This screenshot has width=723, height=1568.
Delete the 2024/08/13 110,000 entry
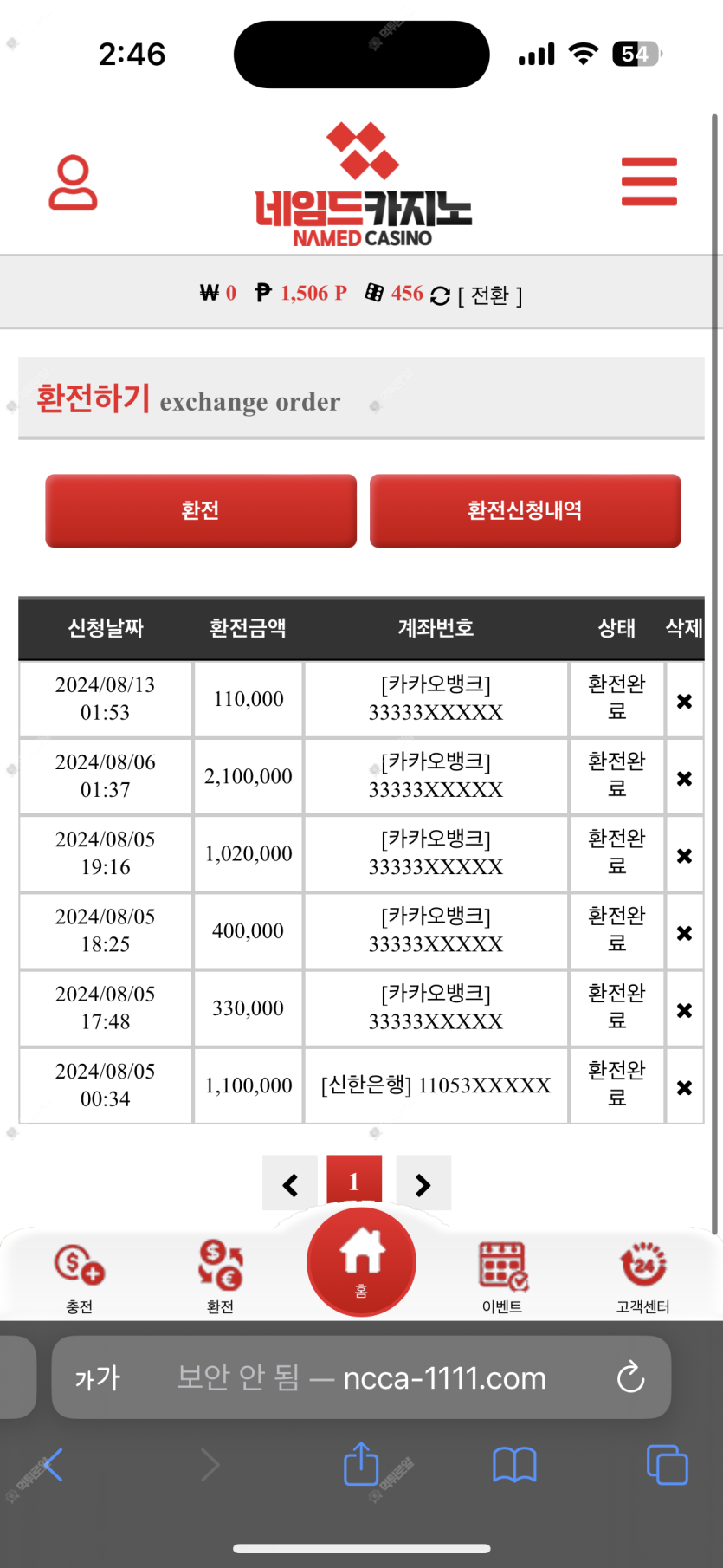click(x=684, y=701)
